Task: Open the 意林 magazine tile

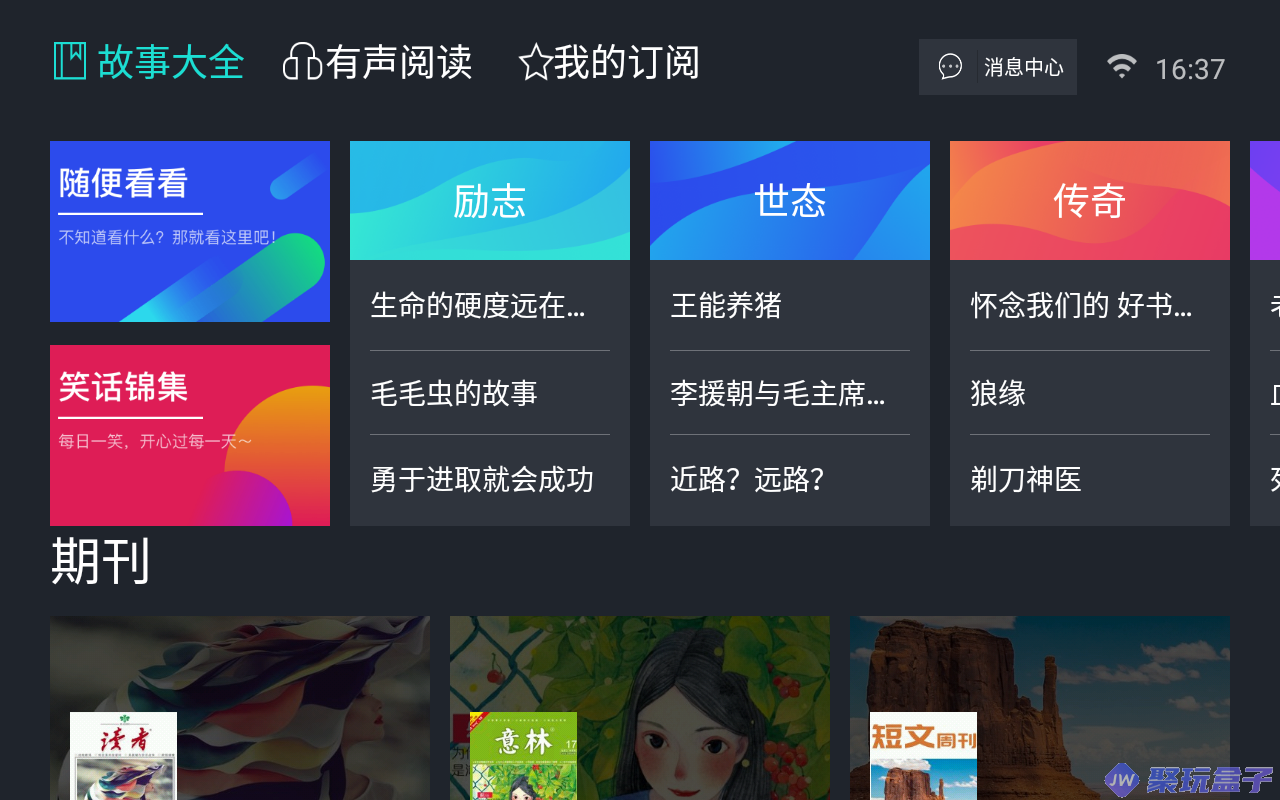Action: [x=640, y=707]
